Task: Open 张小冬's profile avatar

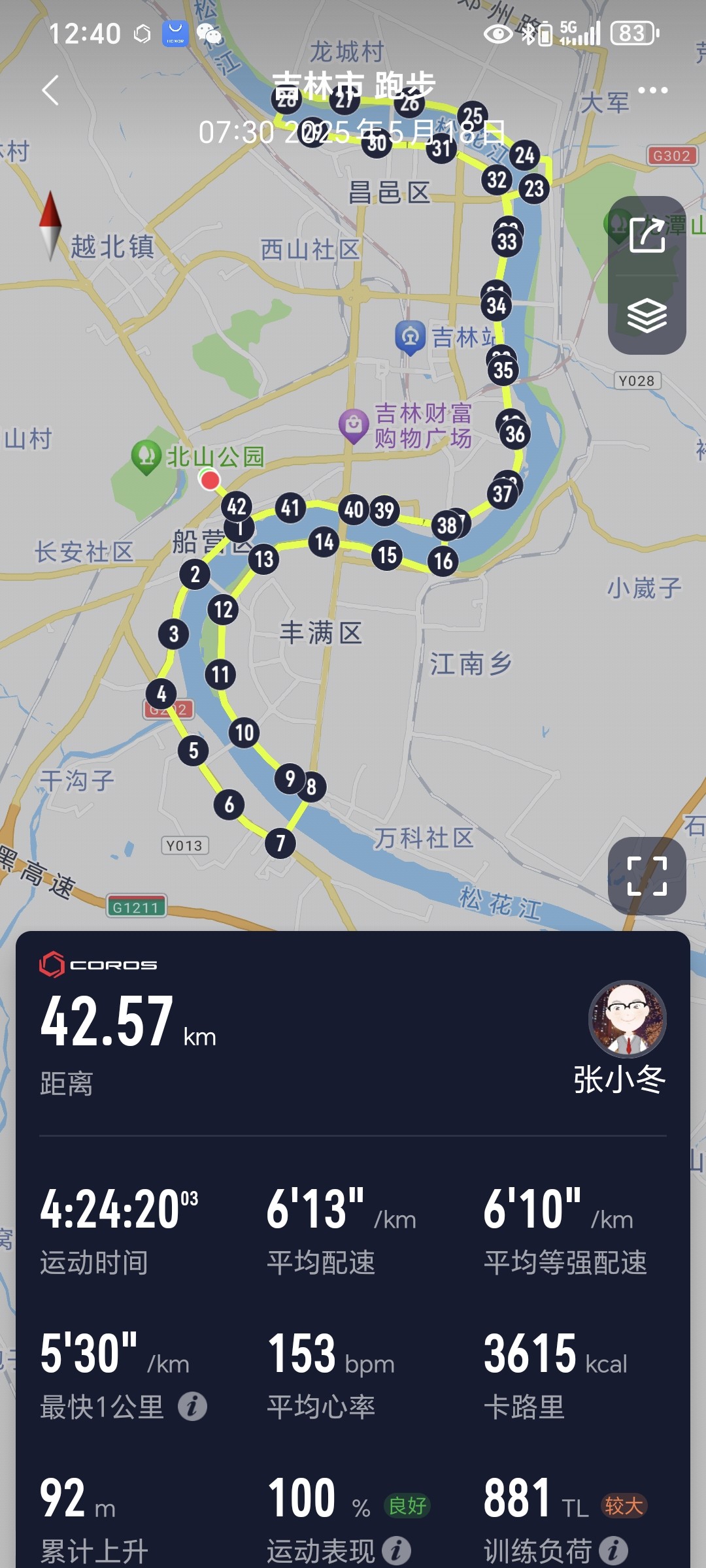Action: [628, 1019]
